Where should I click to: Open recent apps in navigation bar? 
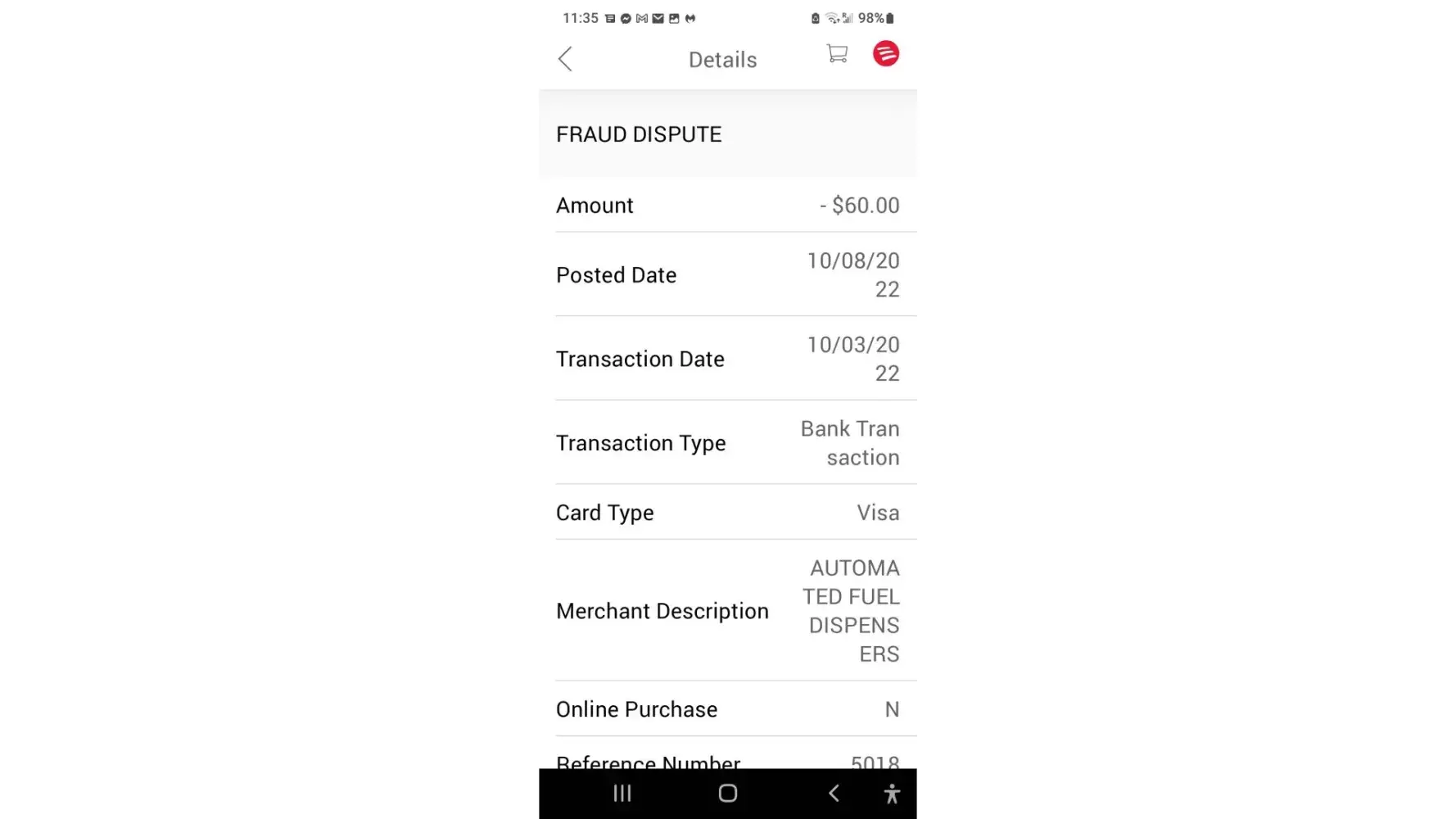[622, 793]
